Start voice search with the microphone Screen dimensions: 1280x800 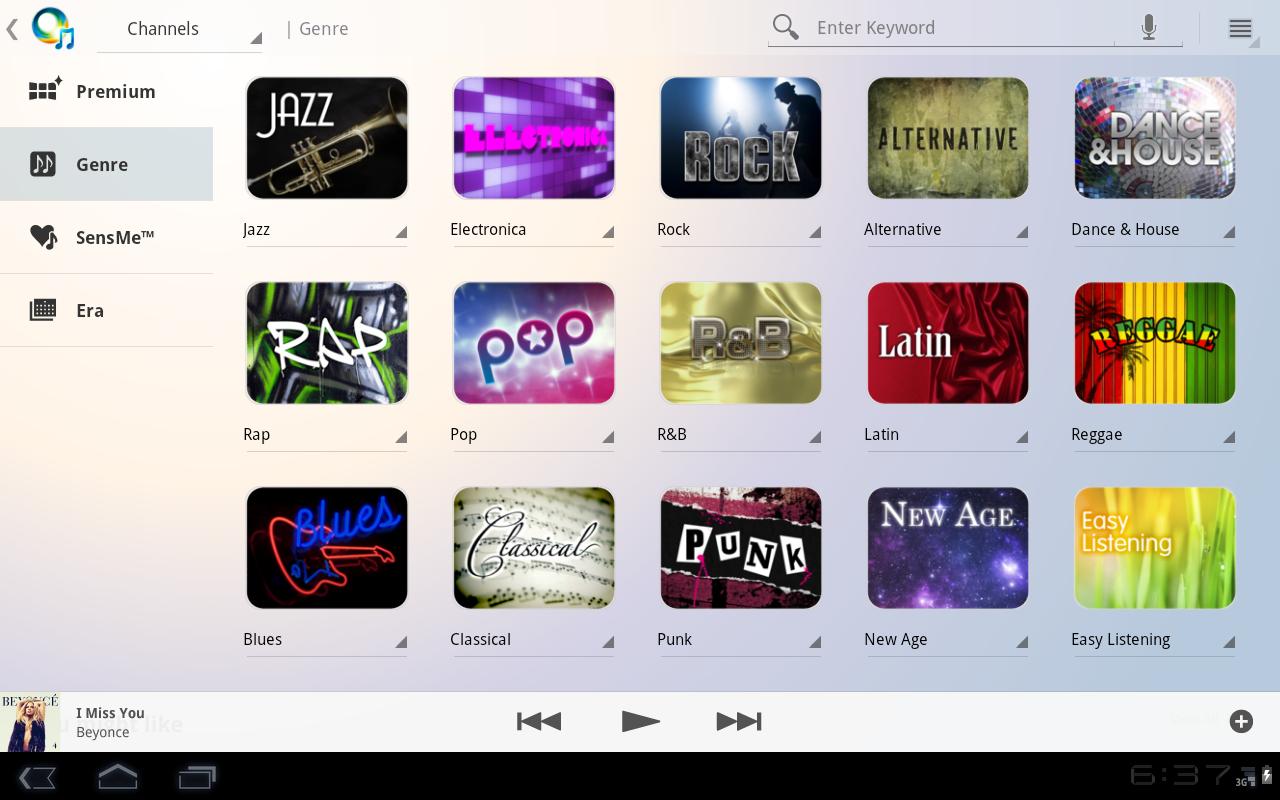coord(1149,28)
